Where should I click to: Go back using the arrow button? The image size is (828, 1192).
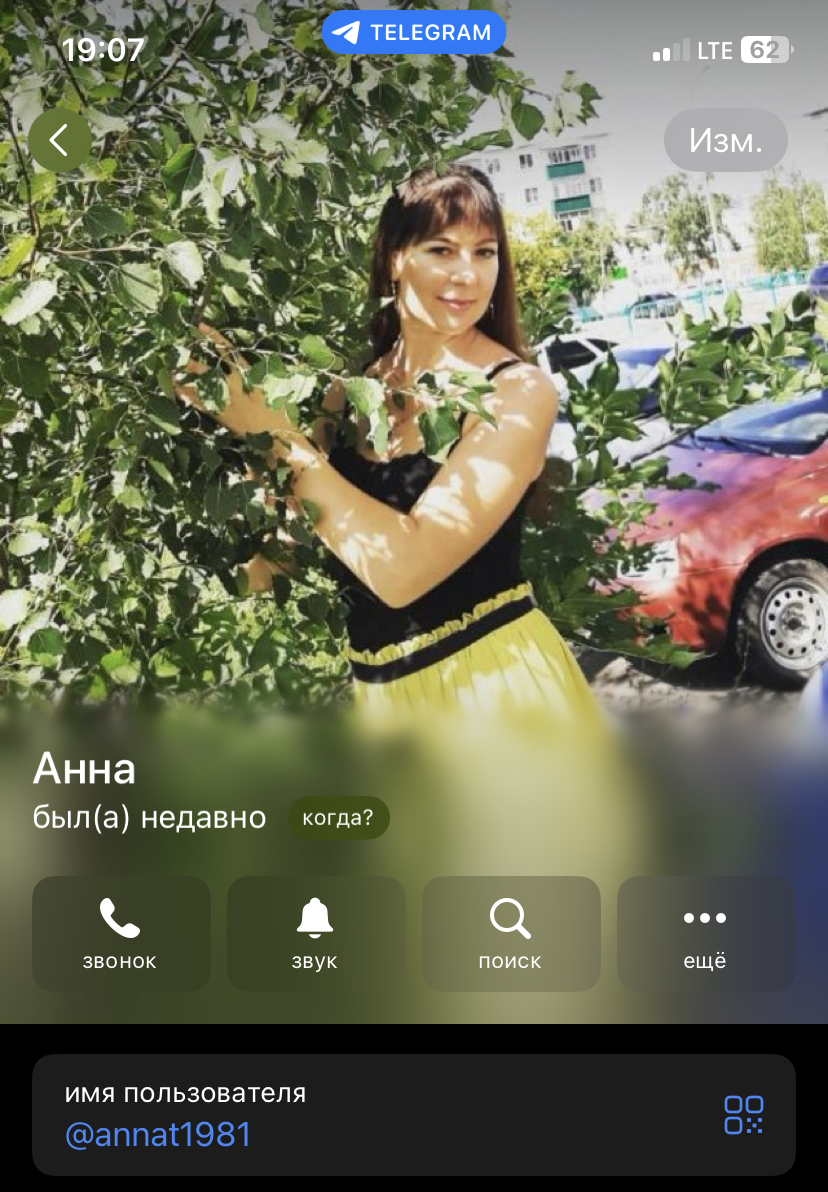click(59, 140)
